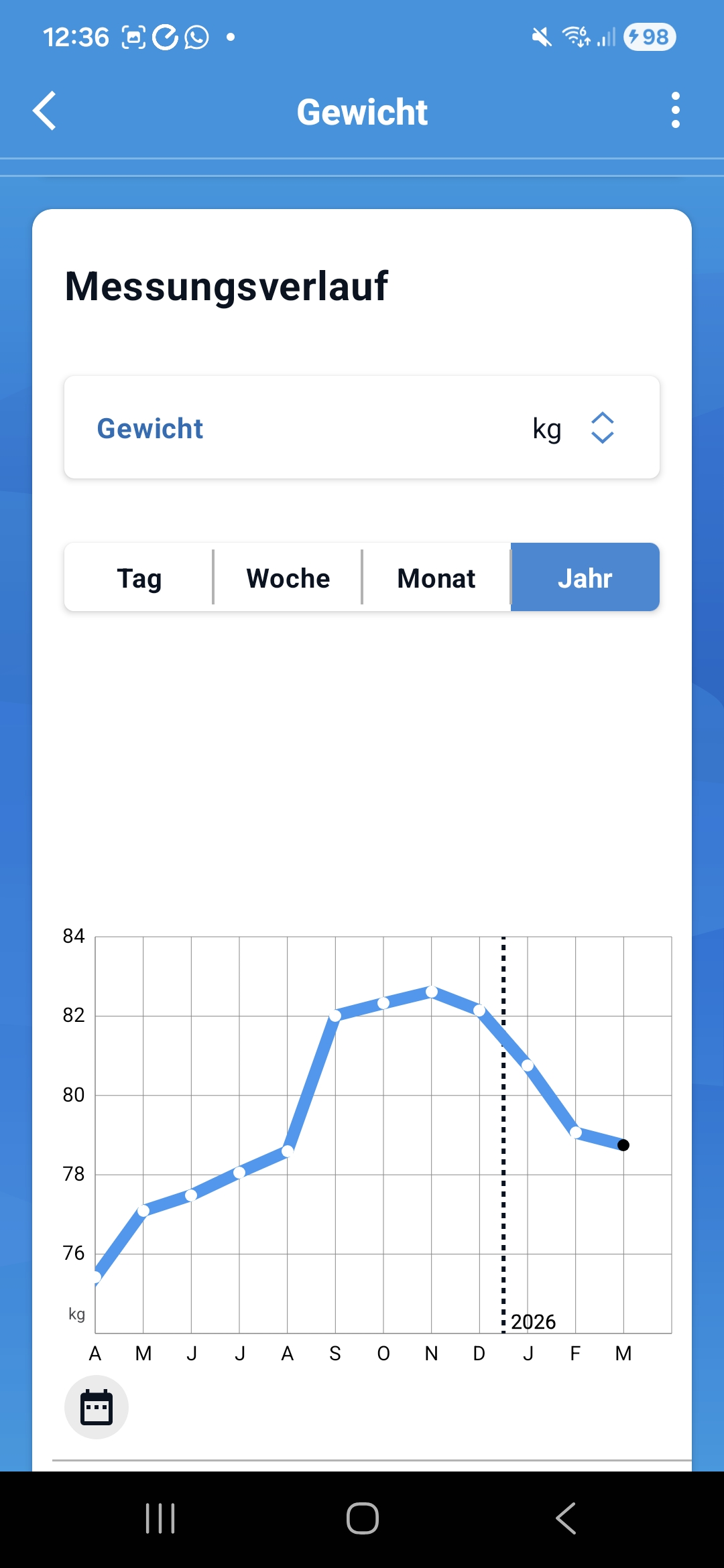Switch to the Woche view
Image resolution: width=724 pixels, height=1568 pixels.
coord(288,578)
